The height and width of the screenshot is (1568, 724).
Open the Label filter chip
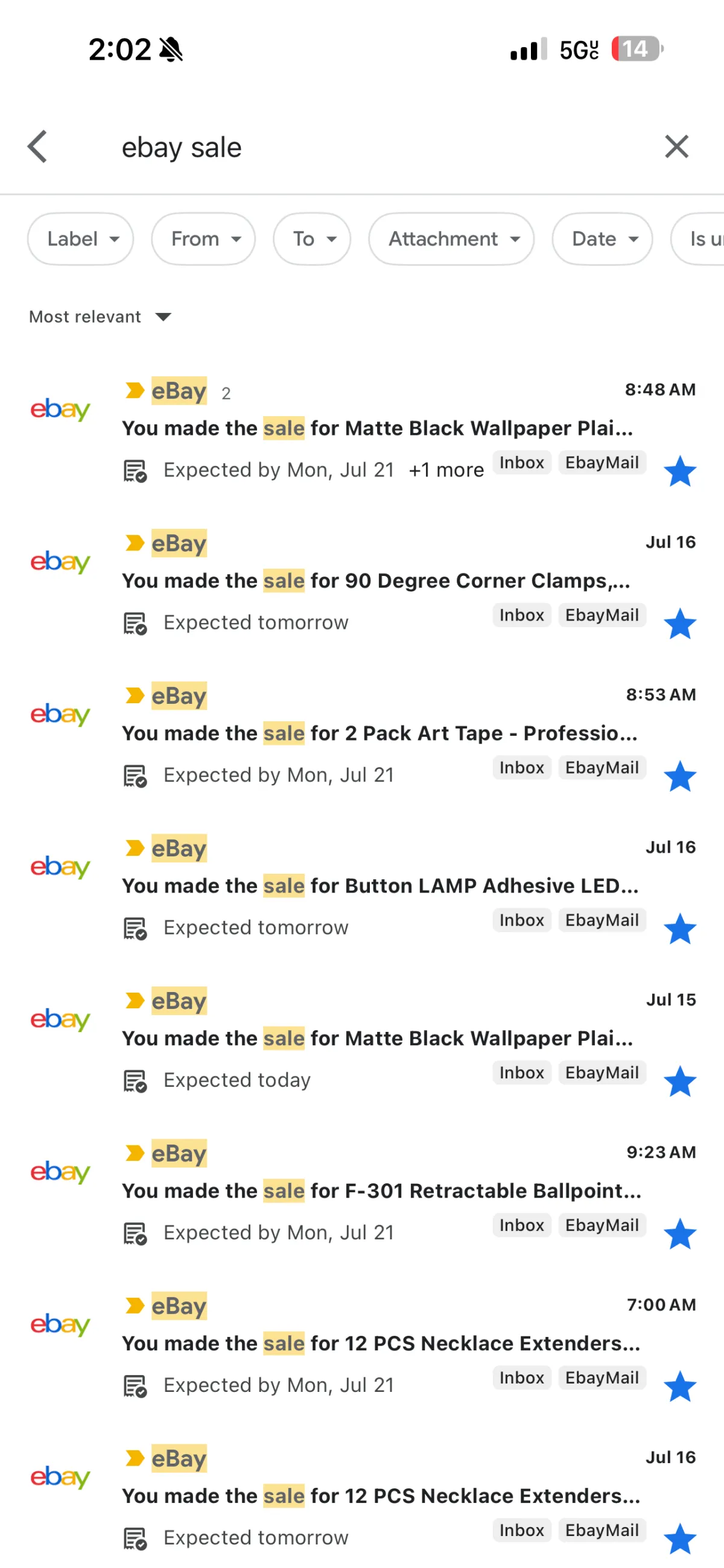point(80,239)
